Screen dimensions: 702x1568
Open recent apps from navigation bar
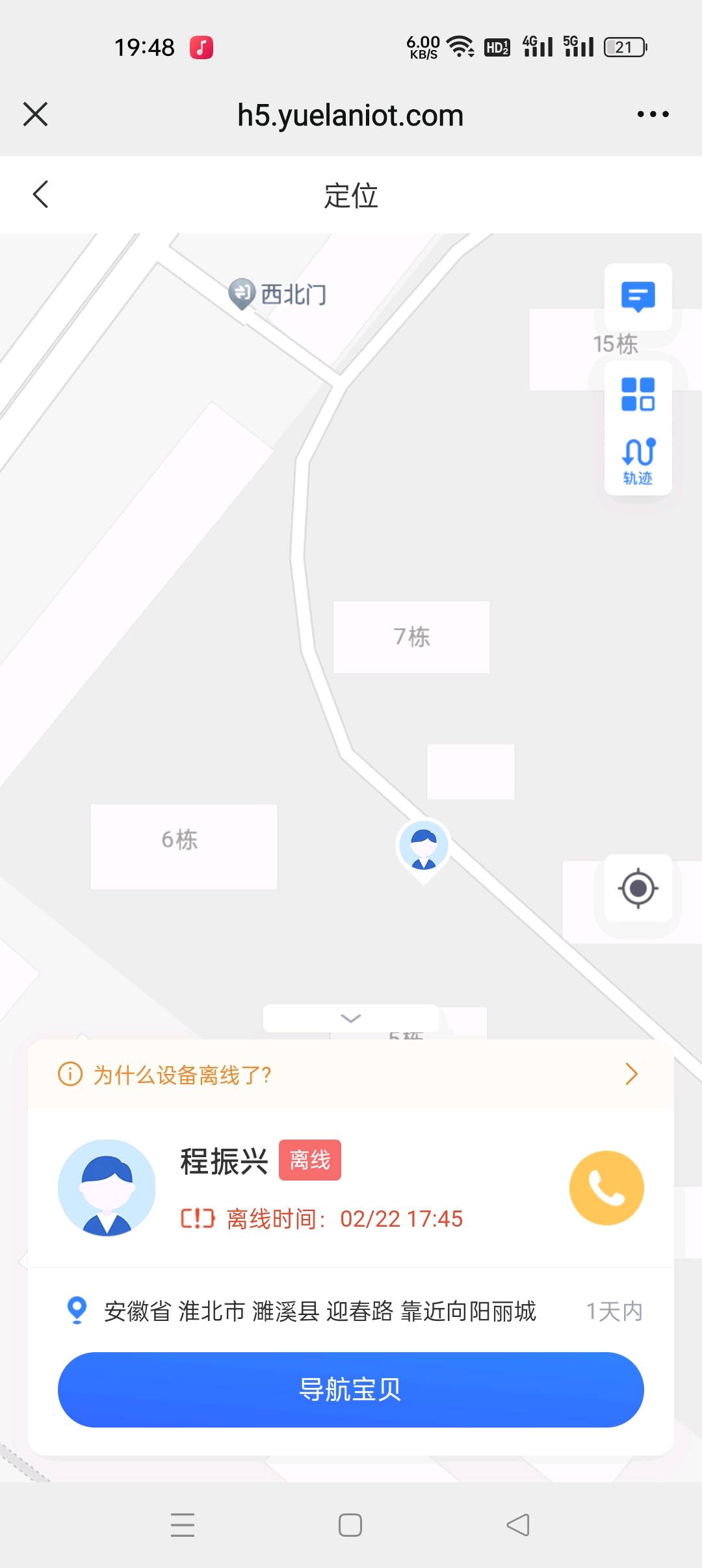[x=183, y=1524]
